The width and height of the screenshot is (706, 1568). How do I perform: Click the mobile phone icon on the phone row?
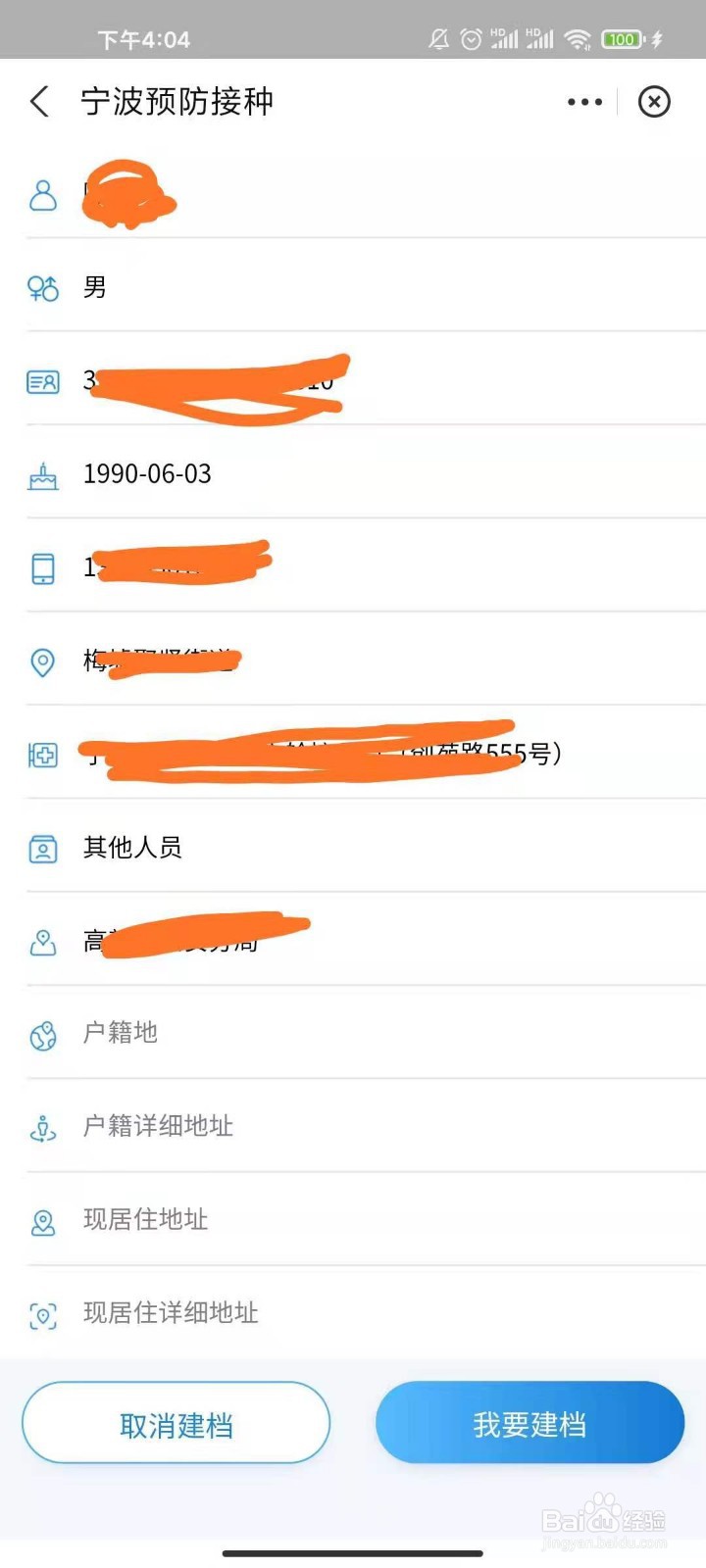43,566
